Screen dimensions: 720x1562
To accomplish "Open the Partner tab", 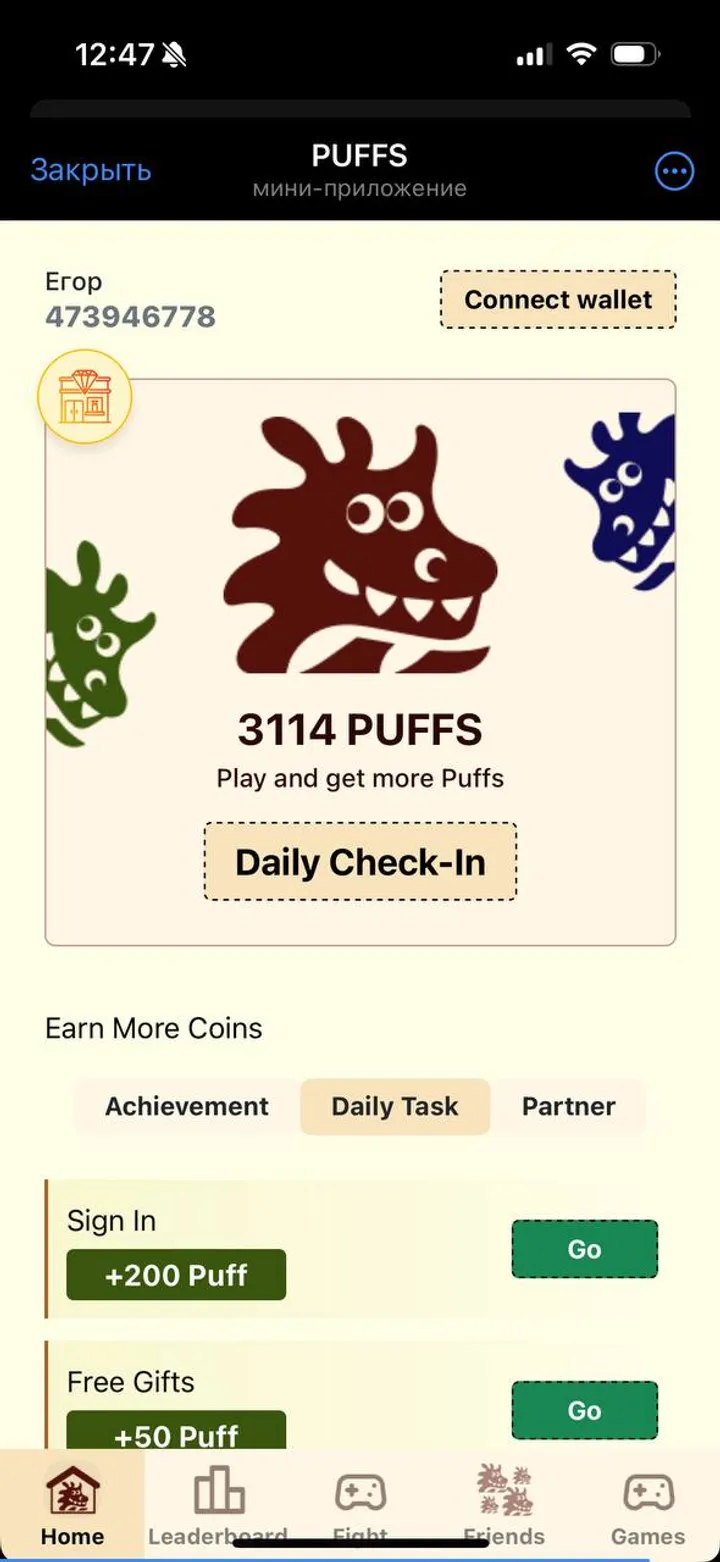I will [x=568, y=1106].
